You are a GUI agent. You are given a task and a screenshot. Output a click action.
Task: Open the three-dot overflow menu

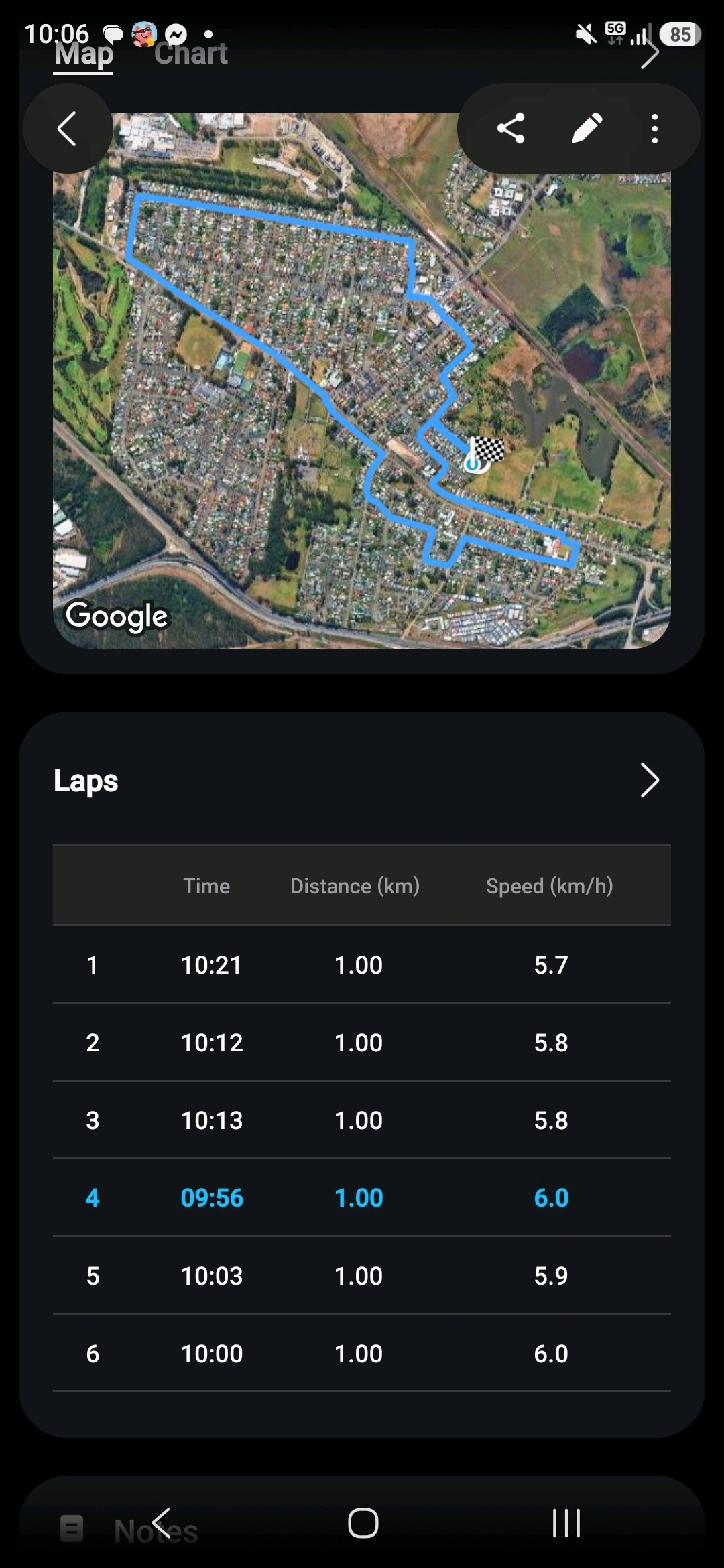(655, 129)
